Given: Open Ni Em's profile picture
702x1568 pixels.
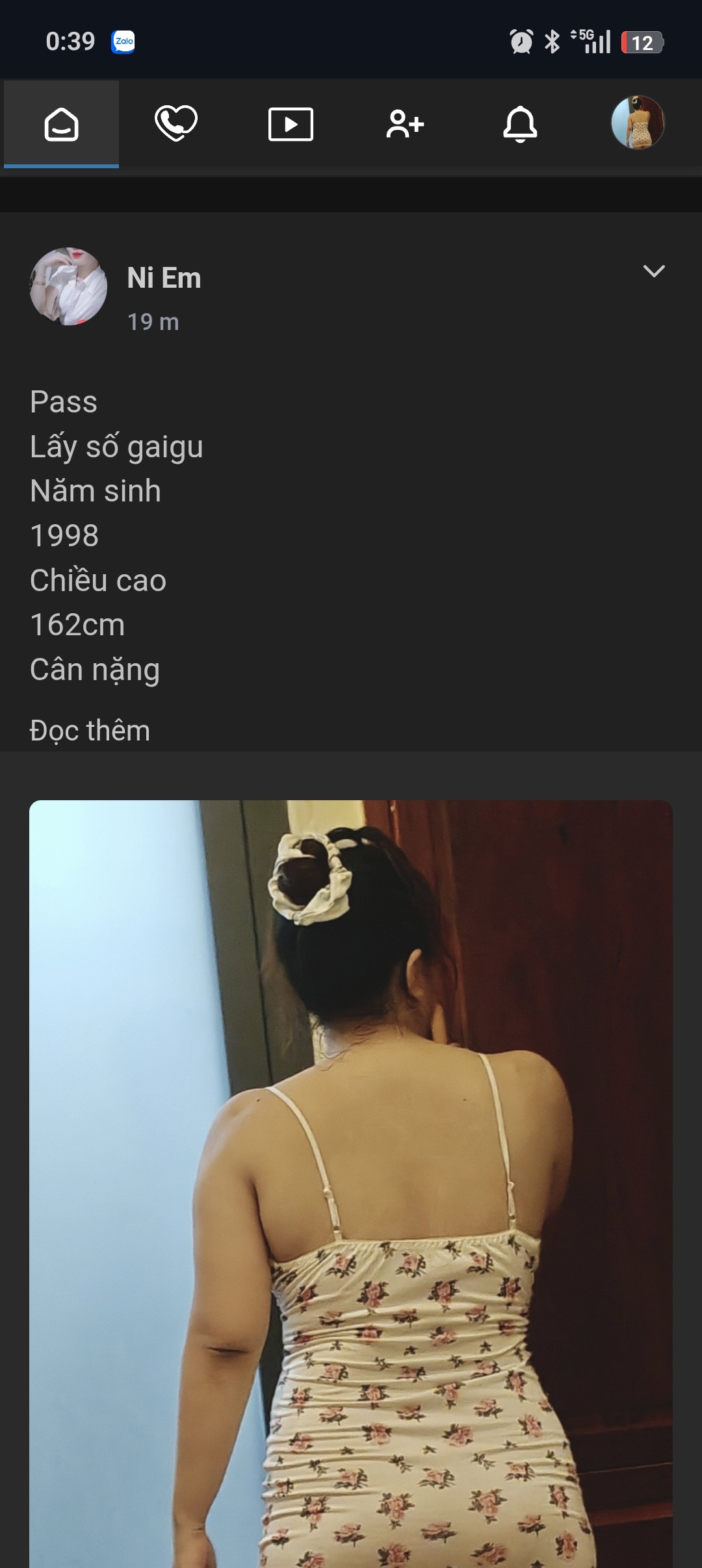Looking at the screenshot, I should pos(68,286).
